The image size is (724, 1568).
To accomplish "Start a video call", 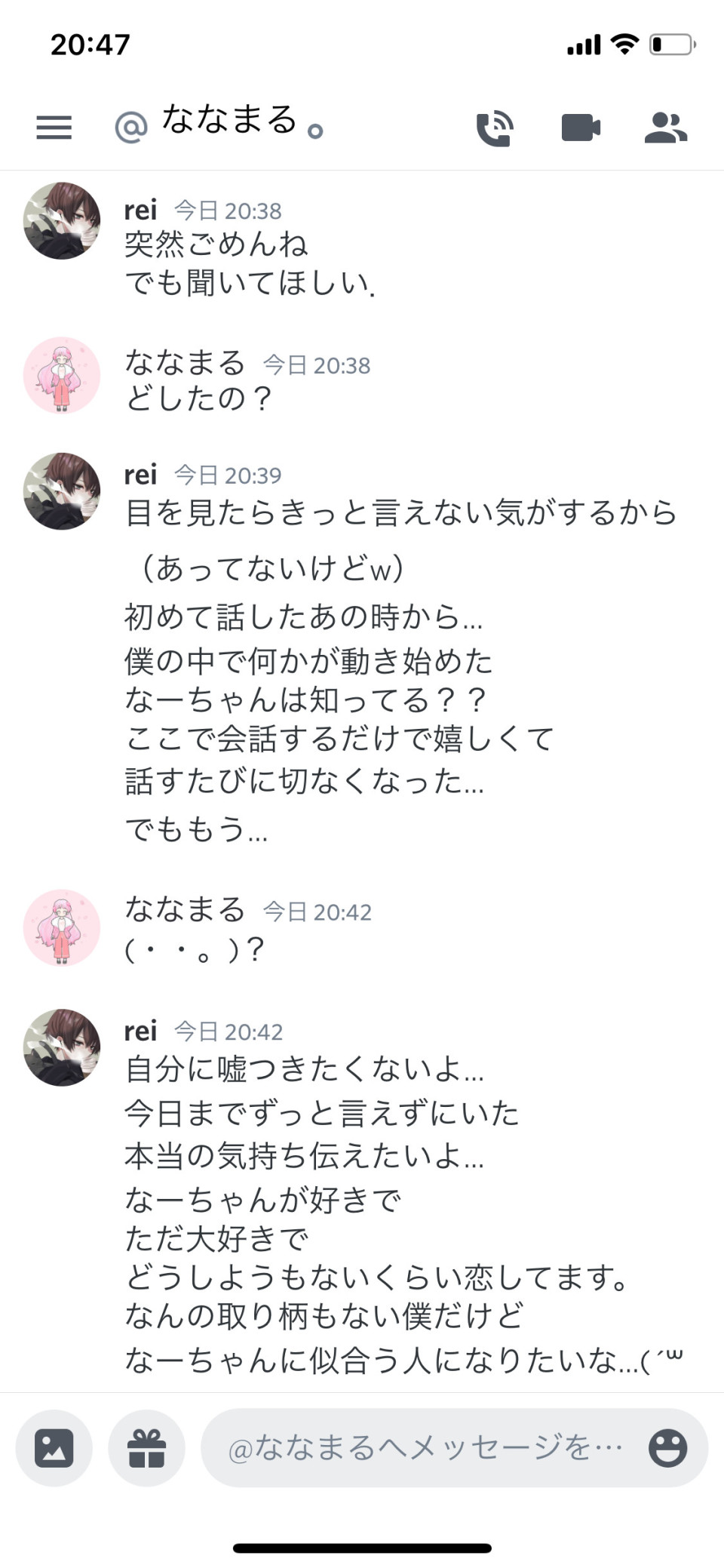I will click(x=581, y=127).
